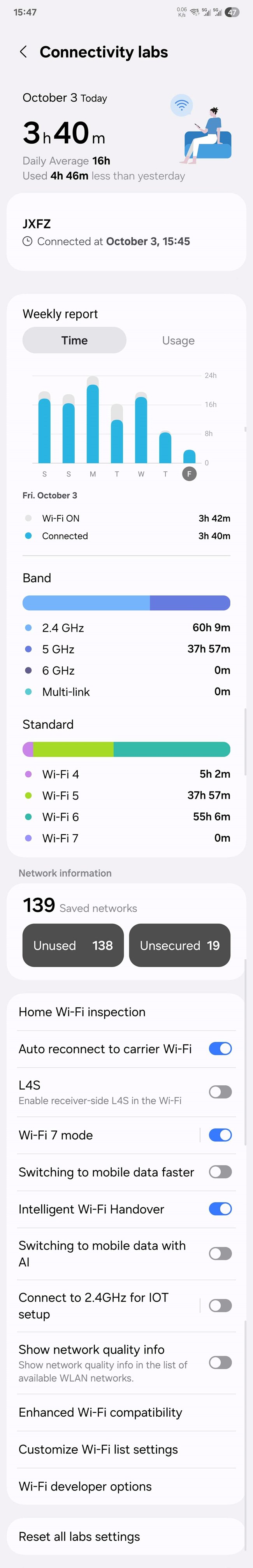Open Wi-Fi developer options
The image size is (253, 1568).
pyautogui.click(x=126, y=1486)
